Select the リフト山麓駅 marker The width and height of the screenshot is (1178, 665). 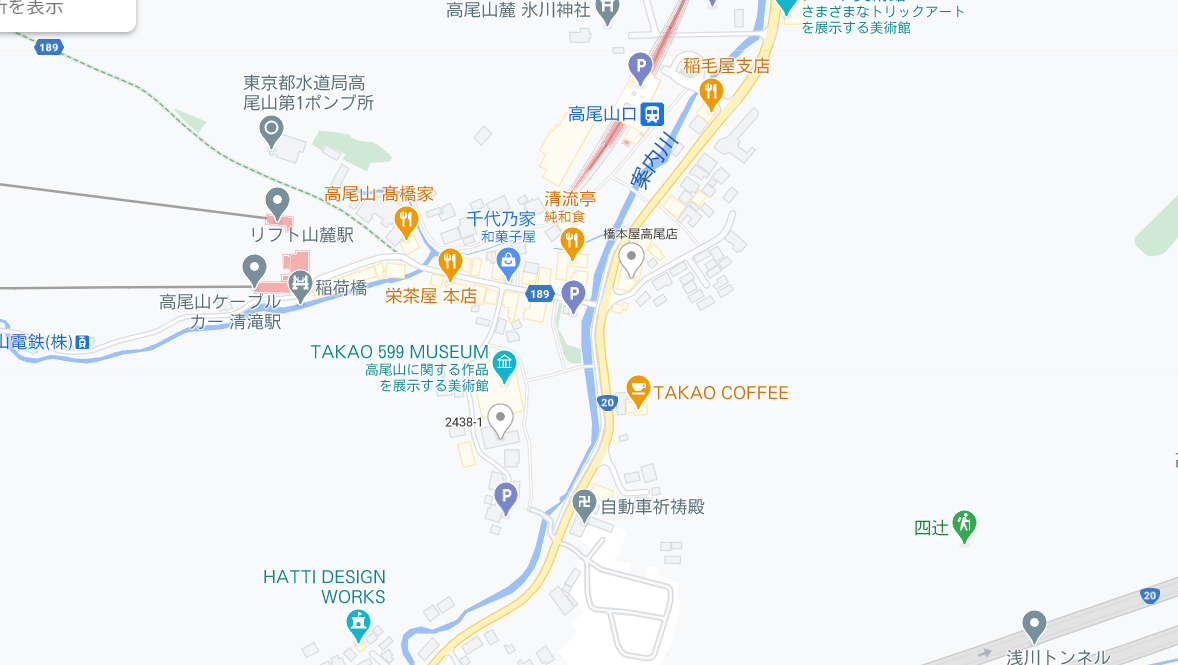(277, 201)
